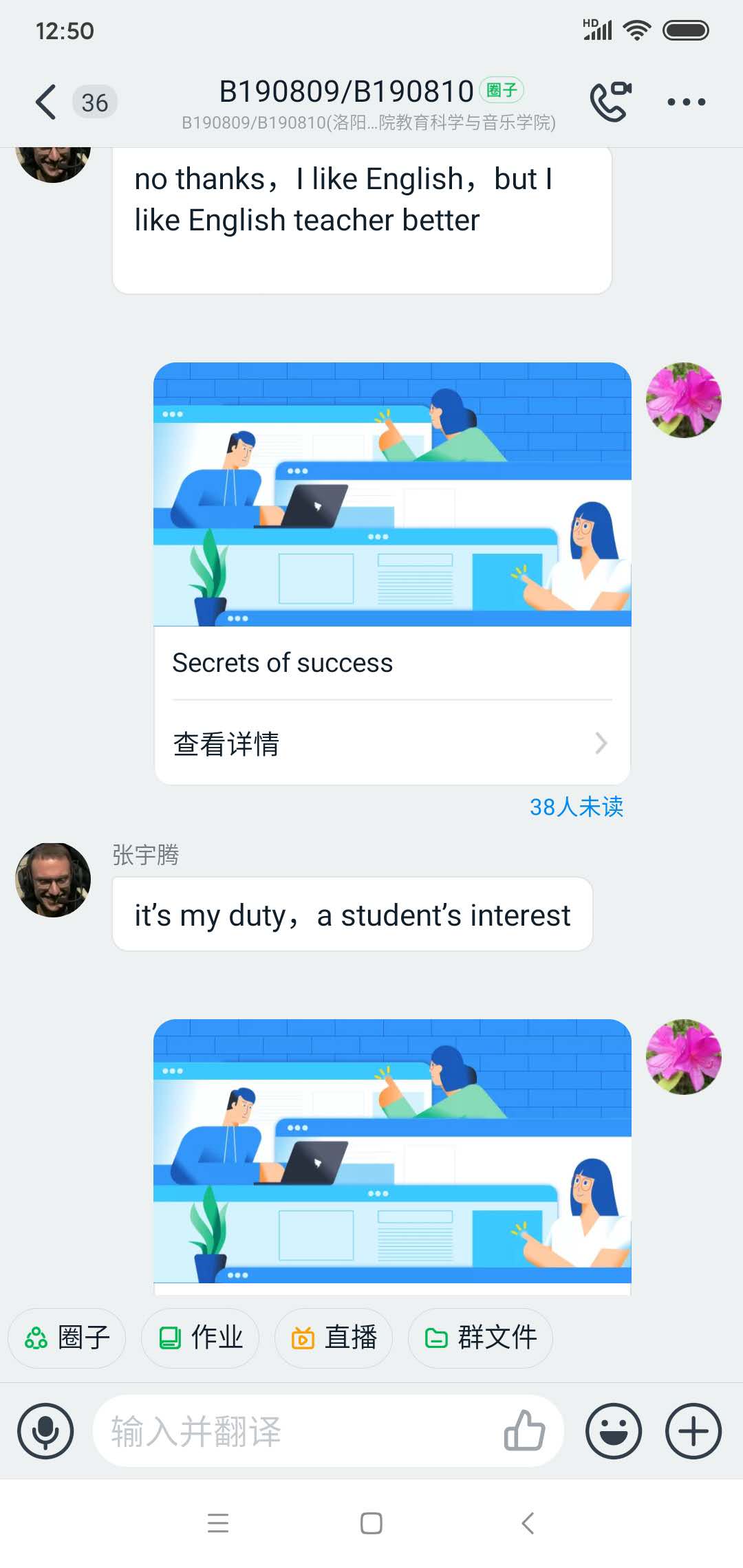The width and height of the screenshot is (743, 1568).
Task: Open the three-dot more options menu
Action: tap(686, 102)
